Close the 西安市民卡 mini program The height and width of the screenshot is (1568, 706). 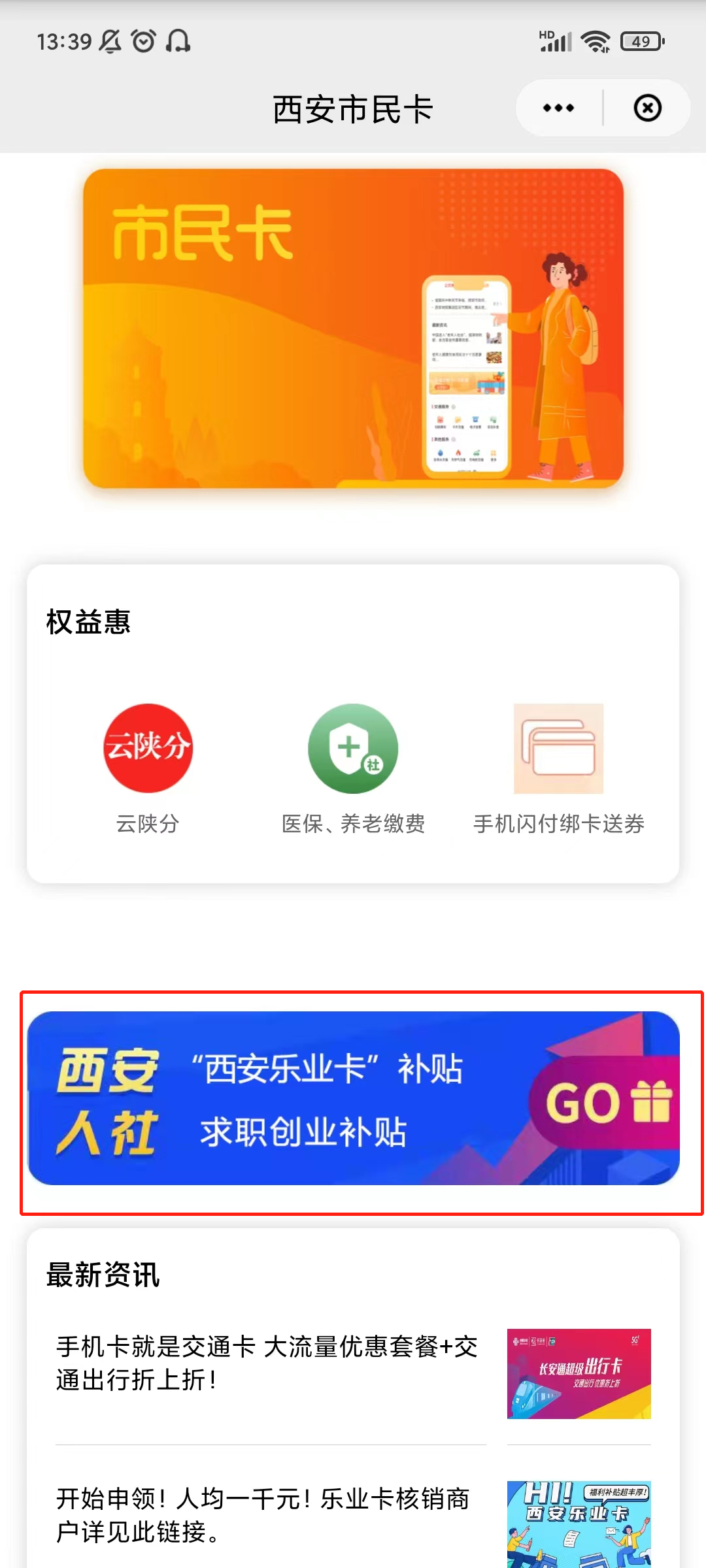[x=647, y=108]
